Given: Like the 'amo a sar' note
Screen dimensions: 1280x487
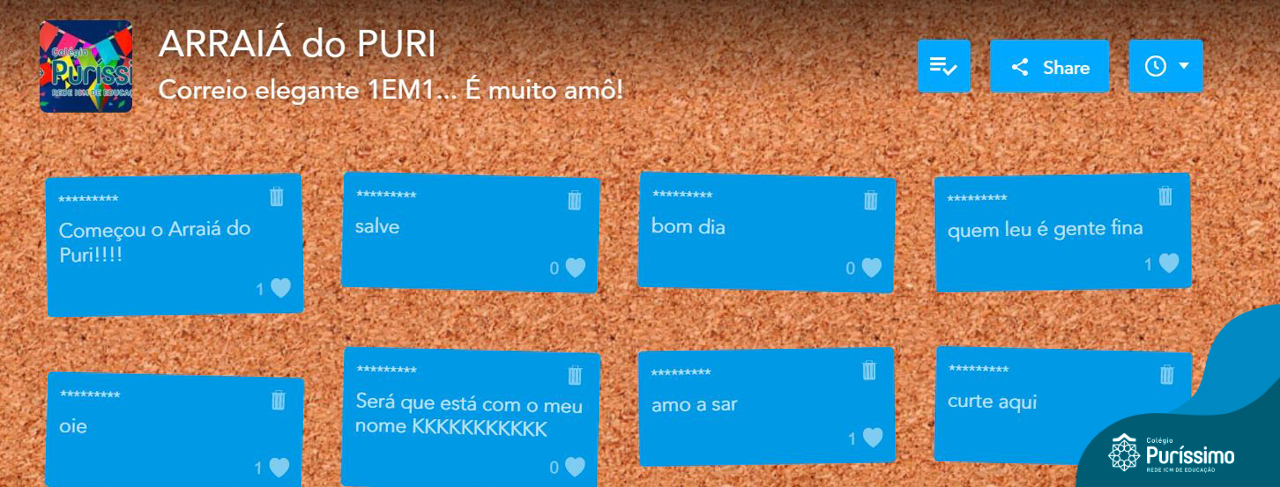Looking at the screenshot, I should click(873, 437).
